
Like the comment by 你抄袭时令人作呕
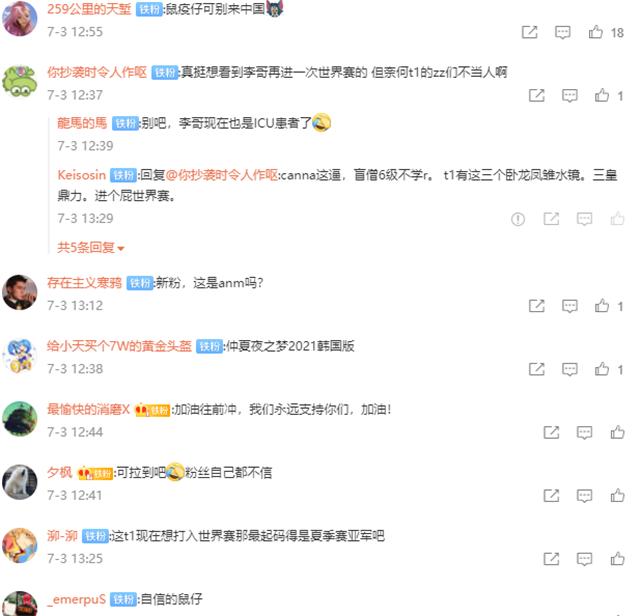pos(602,96)
